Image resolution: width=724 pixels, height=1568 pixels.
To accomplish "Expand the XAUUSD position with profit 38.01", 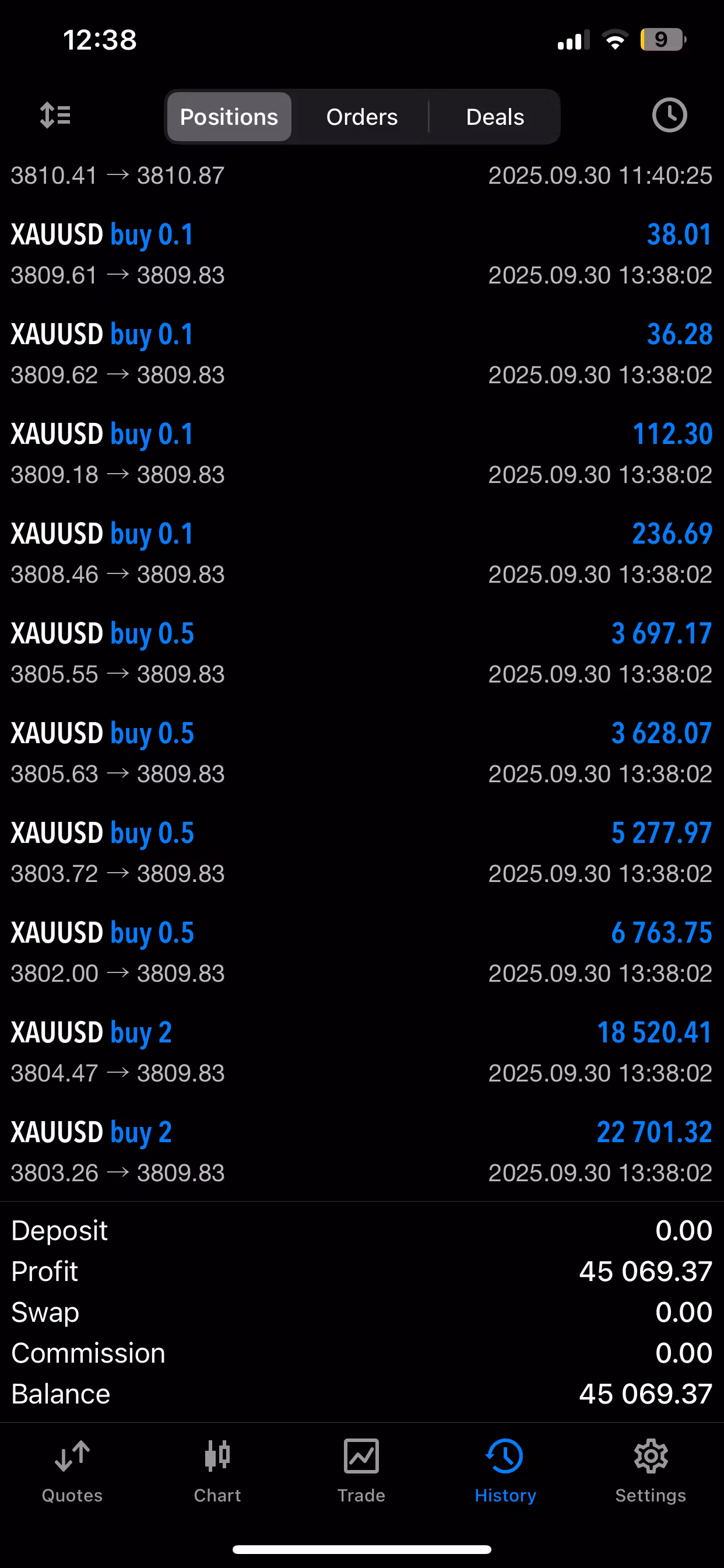I will (x=361, y=254).
